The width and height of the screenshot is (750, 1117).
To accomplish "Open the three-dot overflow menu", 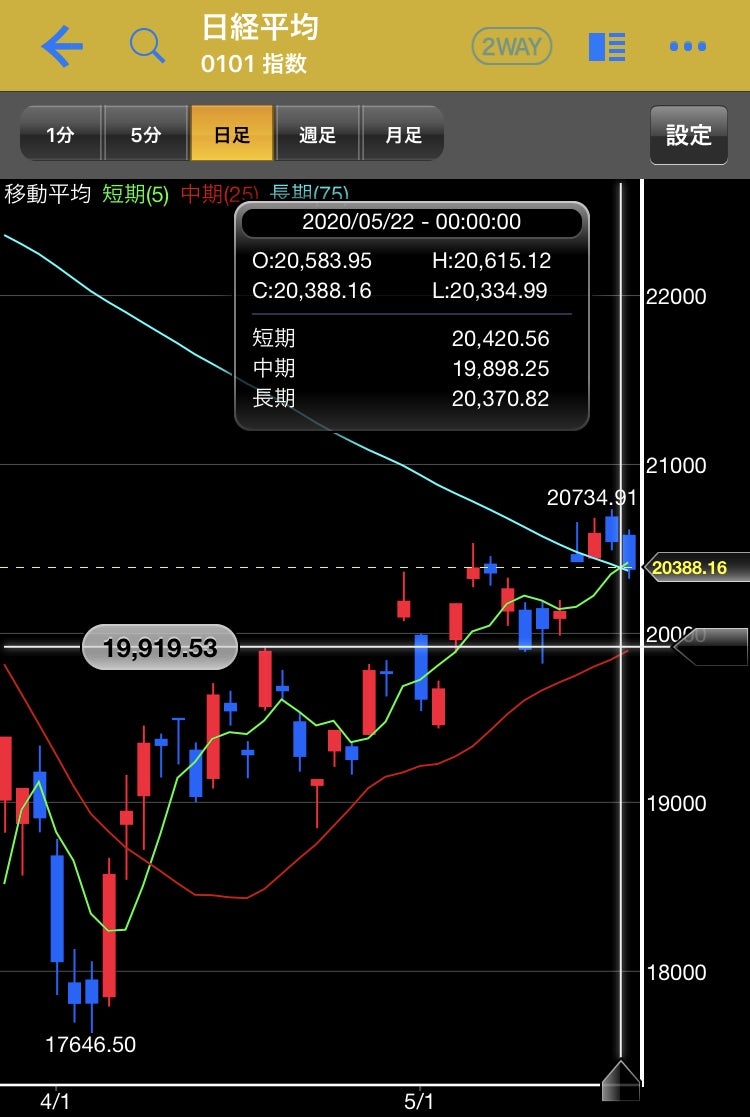I will (x=688, y=46).
